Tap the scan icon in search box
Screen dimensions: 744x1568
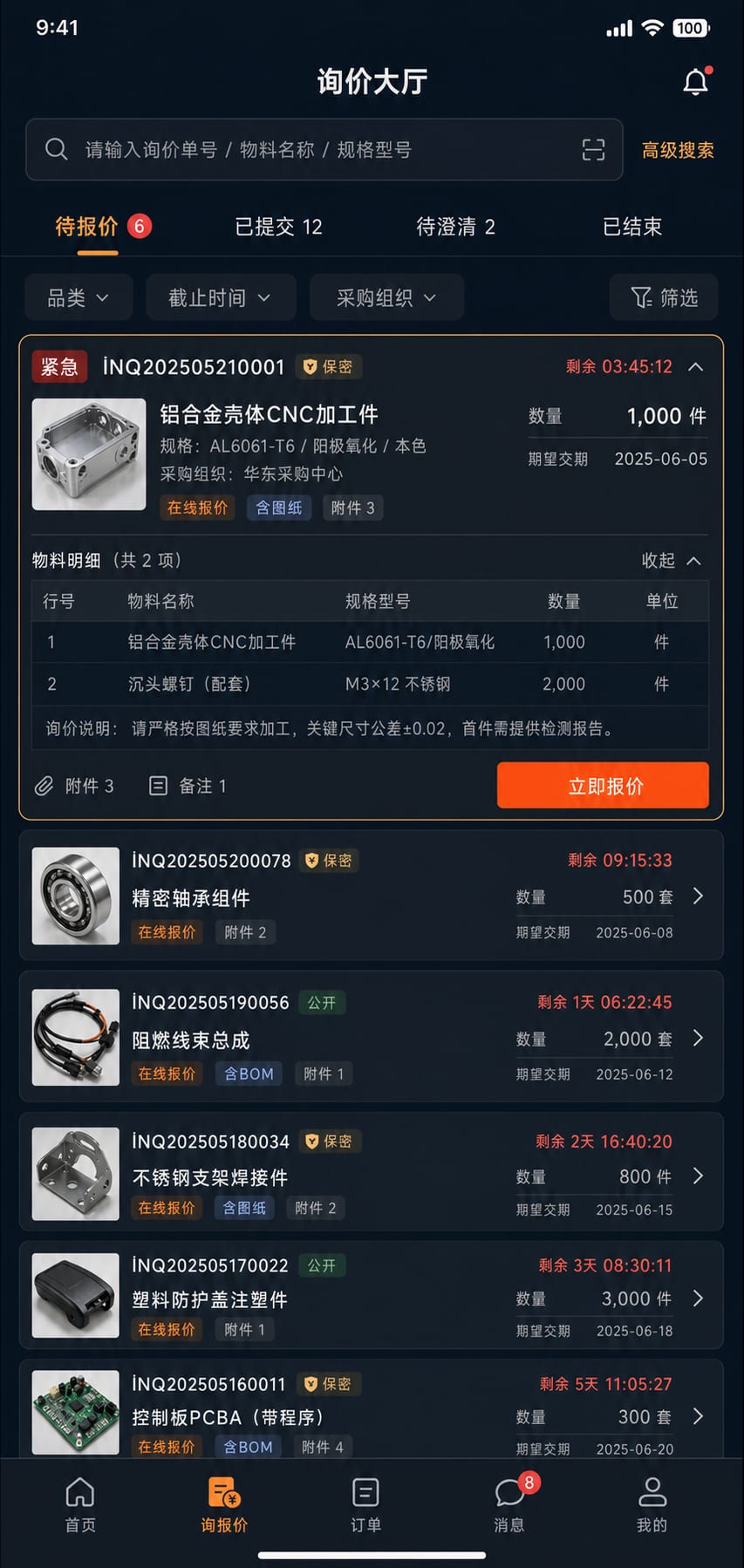(593, 150)
